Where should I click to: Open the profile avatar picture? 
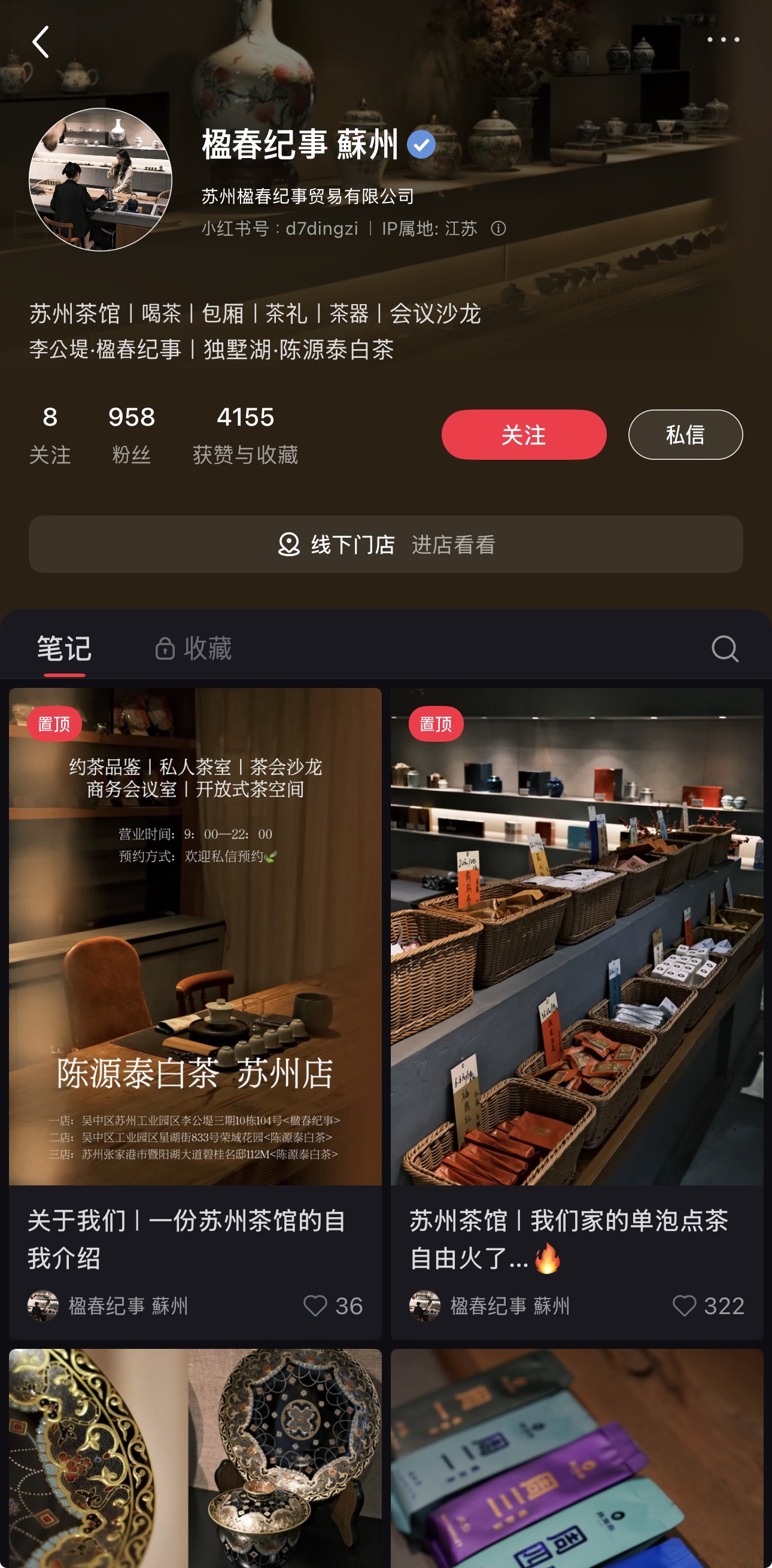pyautogui.click(x=101, y=180)
